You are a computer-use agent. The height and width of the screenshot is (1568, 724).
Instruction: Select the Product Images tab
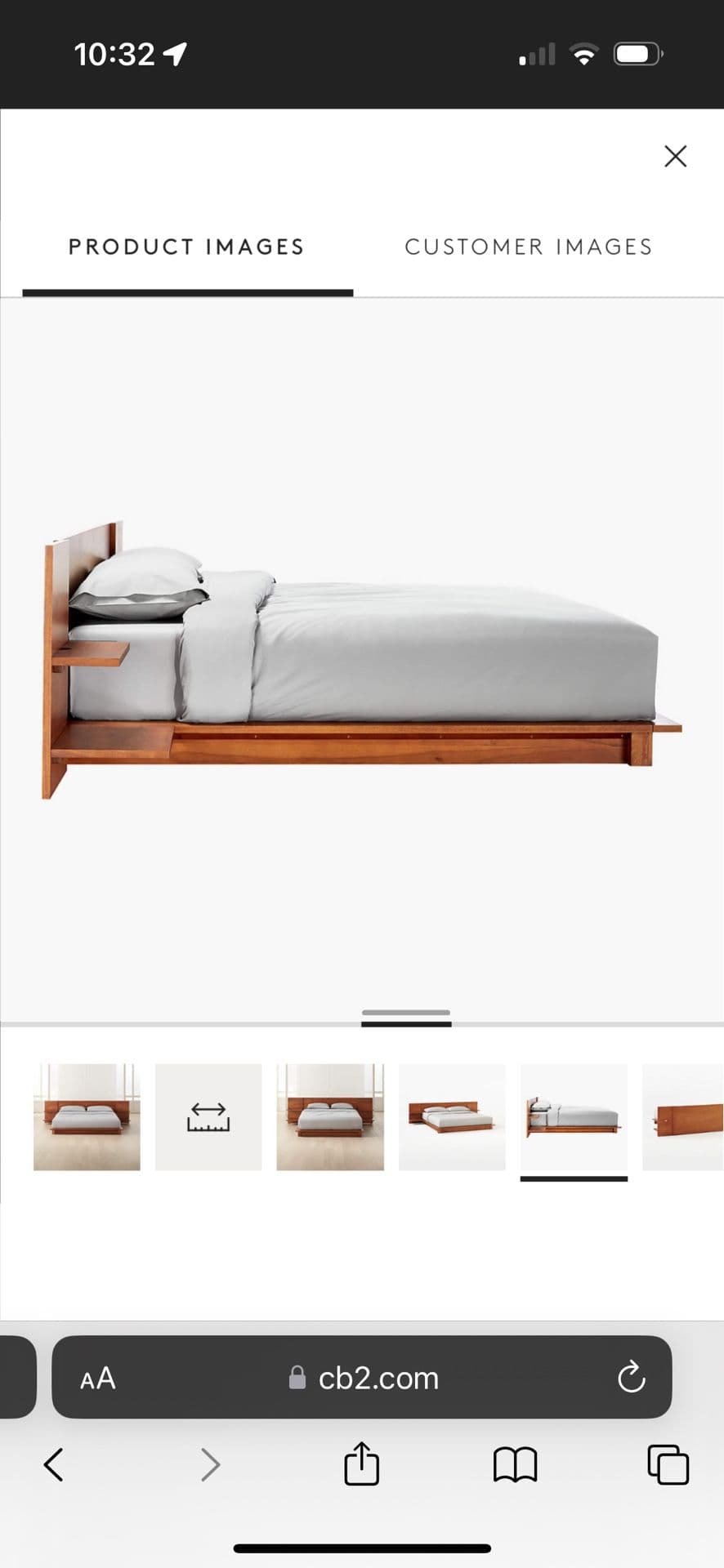tap(186, 247)
